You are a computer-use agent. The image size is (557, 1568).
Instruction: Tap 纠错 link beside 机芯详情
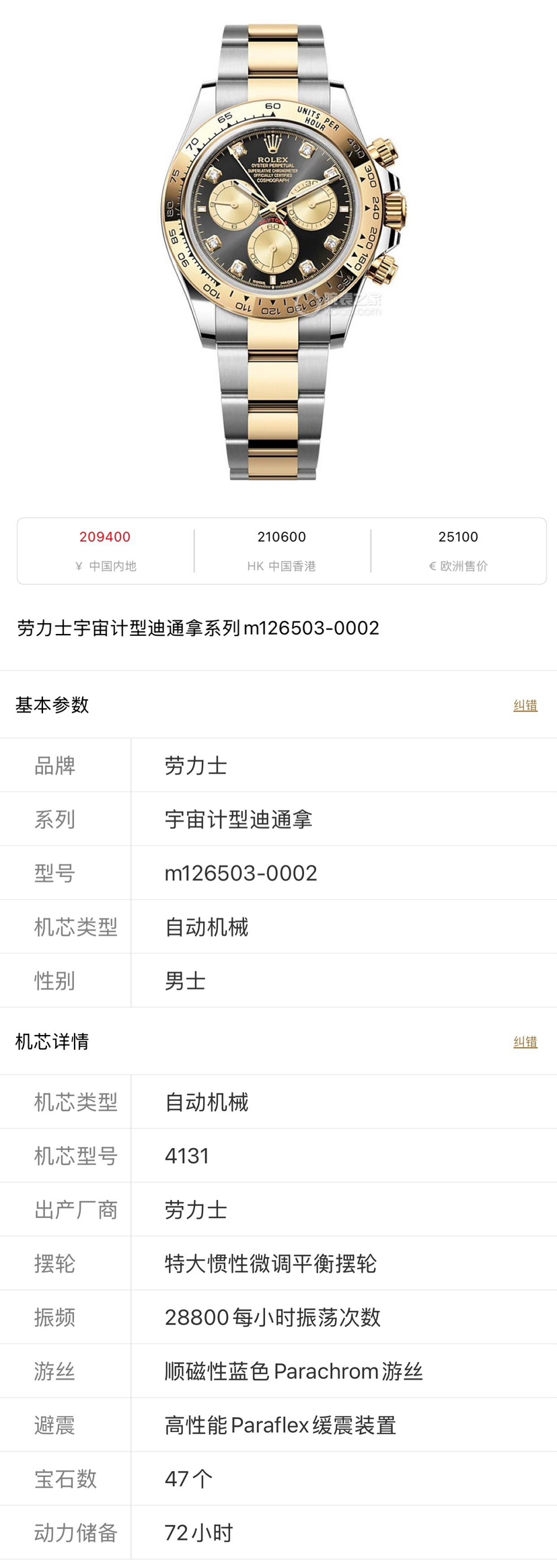[x=525, y=1042]
